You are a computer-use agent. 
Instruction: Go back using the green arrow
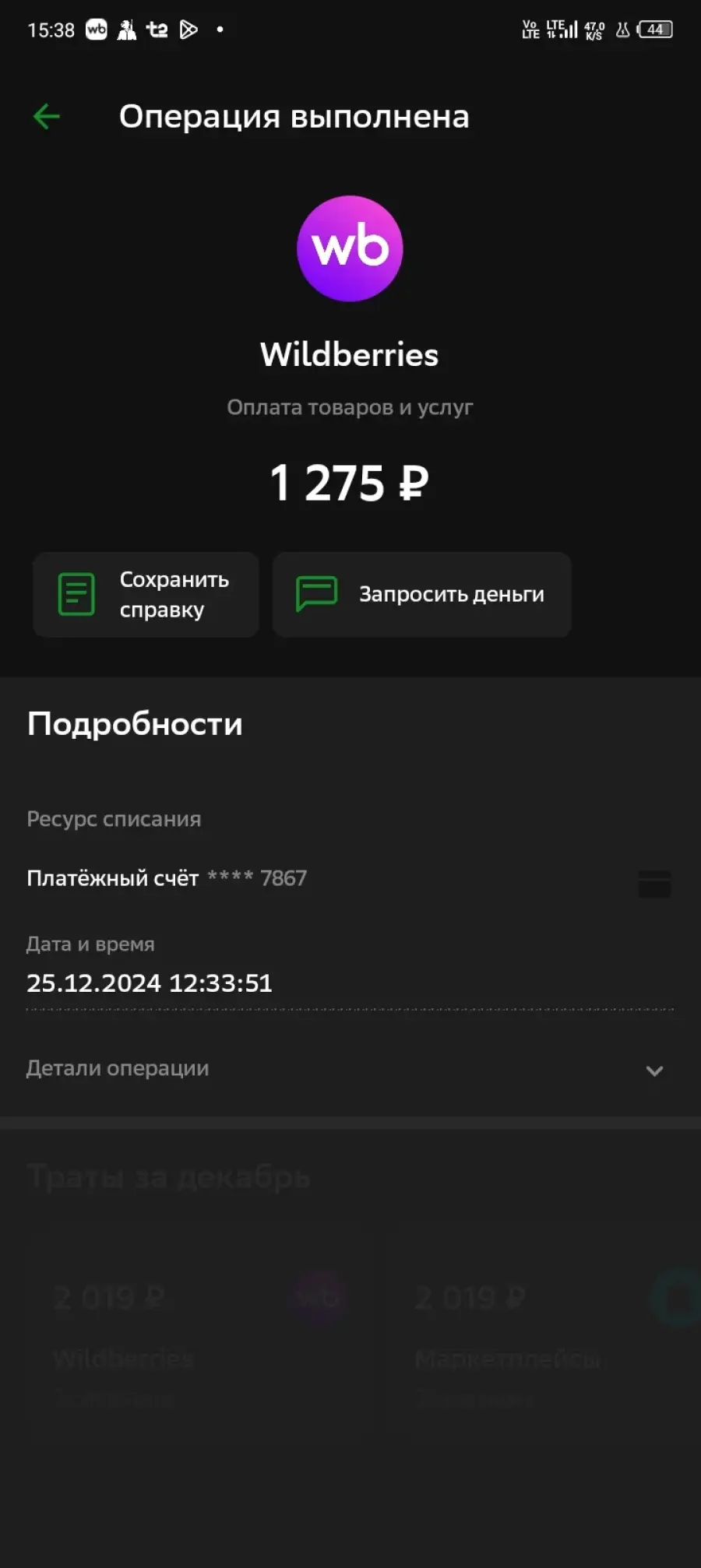pos(47,117)
